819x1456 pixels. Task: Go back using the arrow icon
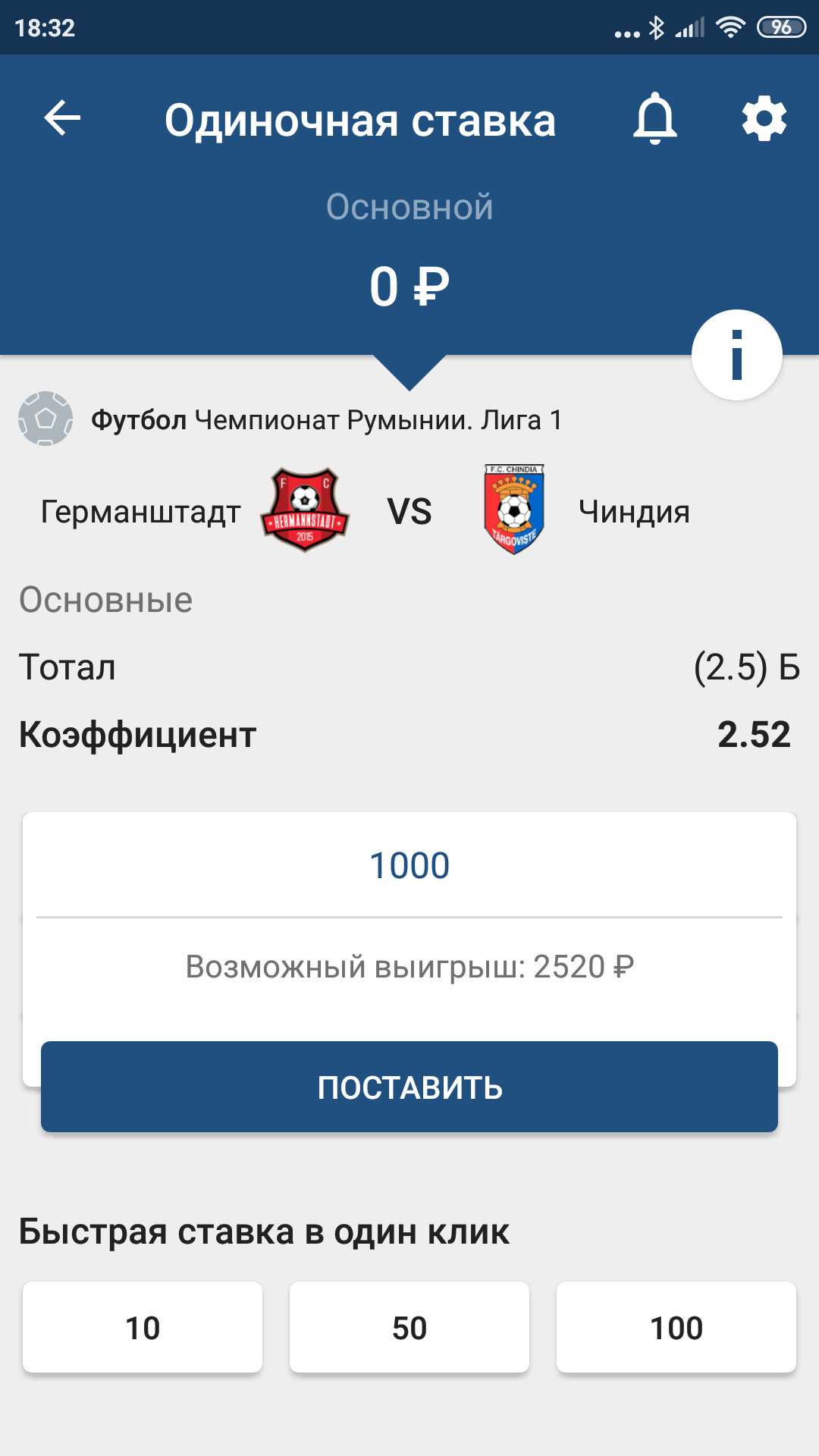[x=62, y=118]
